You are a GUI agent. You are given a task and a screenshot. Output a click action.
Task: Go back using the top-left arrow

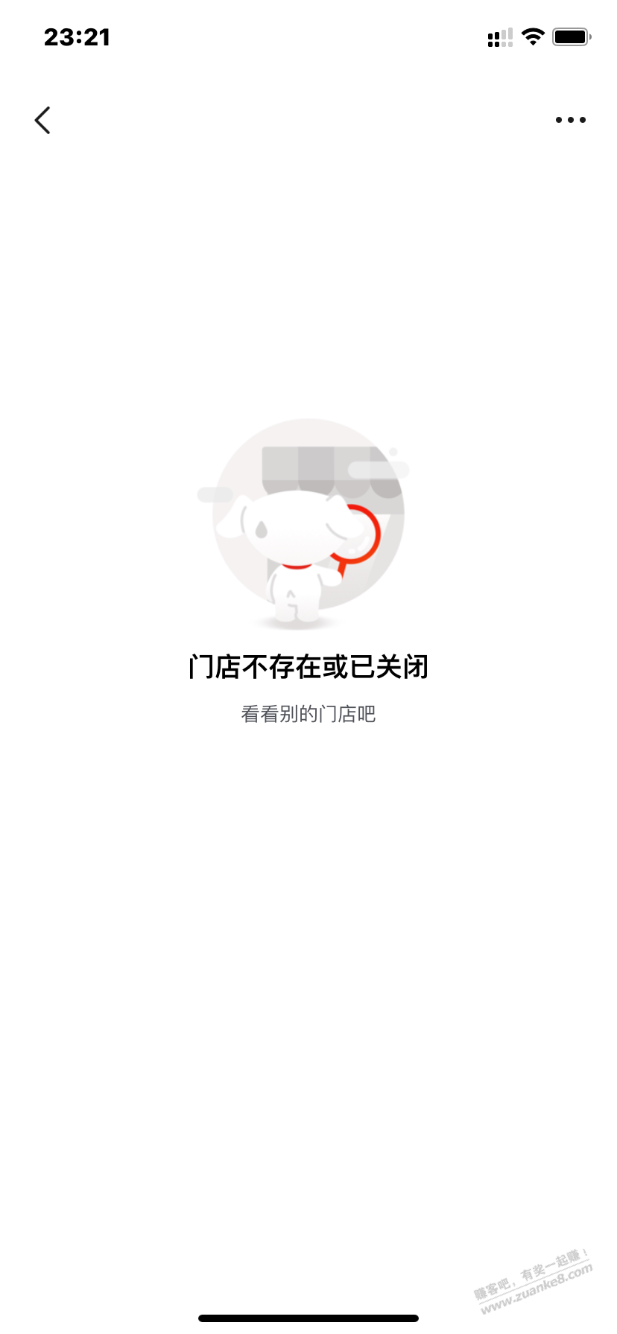point(42,120)
